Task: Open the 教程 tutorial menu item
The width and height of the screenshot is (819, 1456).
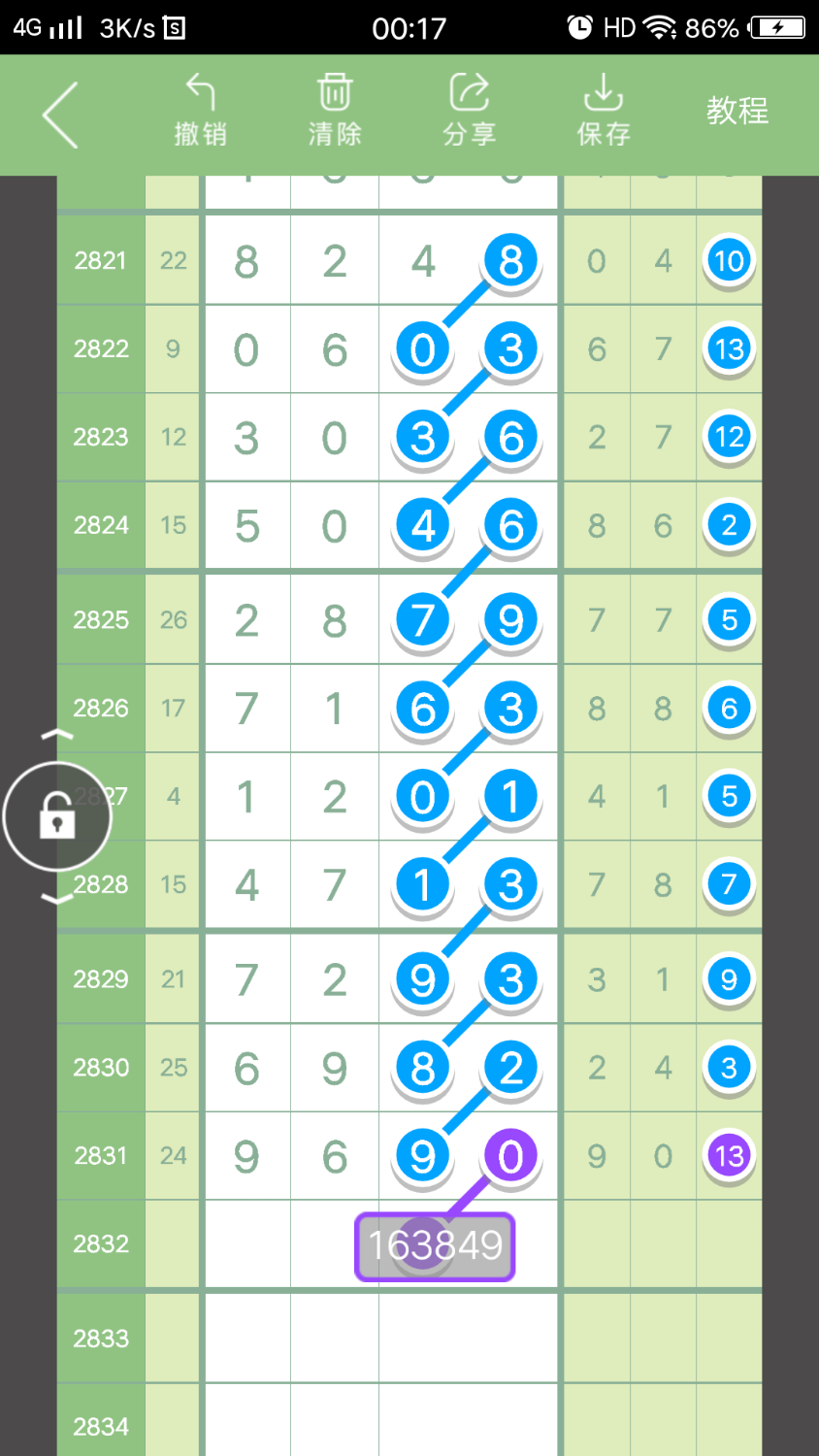Action: 737,112
